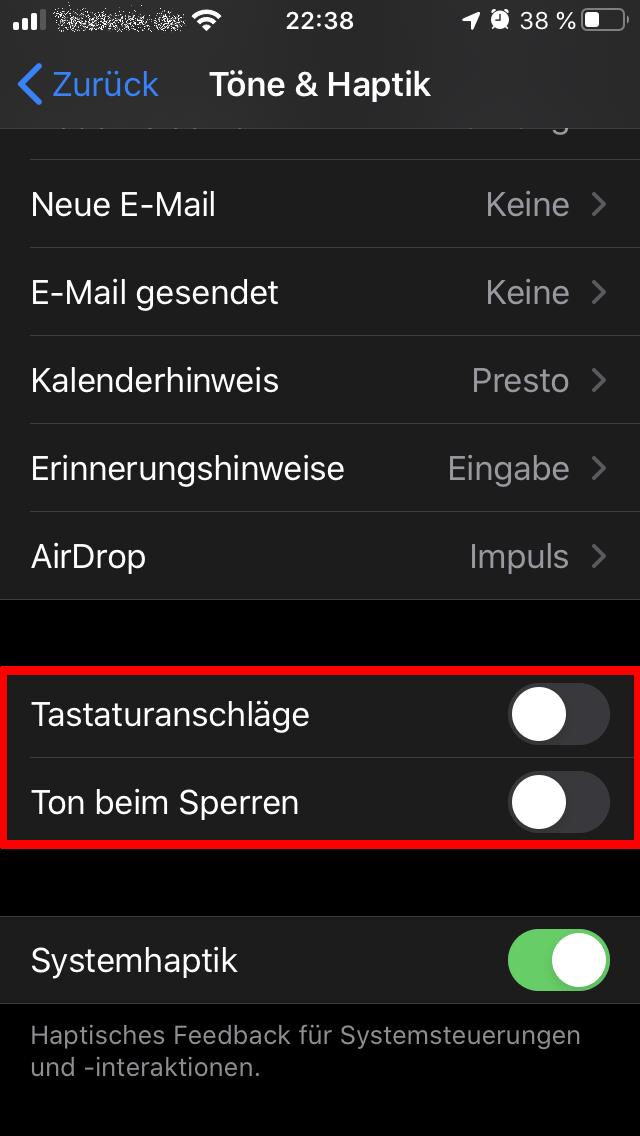This screenshot has width=640, height=1136.
Task: Go back via the Zurück button
Action: 88,85
